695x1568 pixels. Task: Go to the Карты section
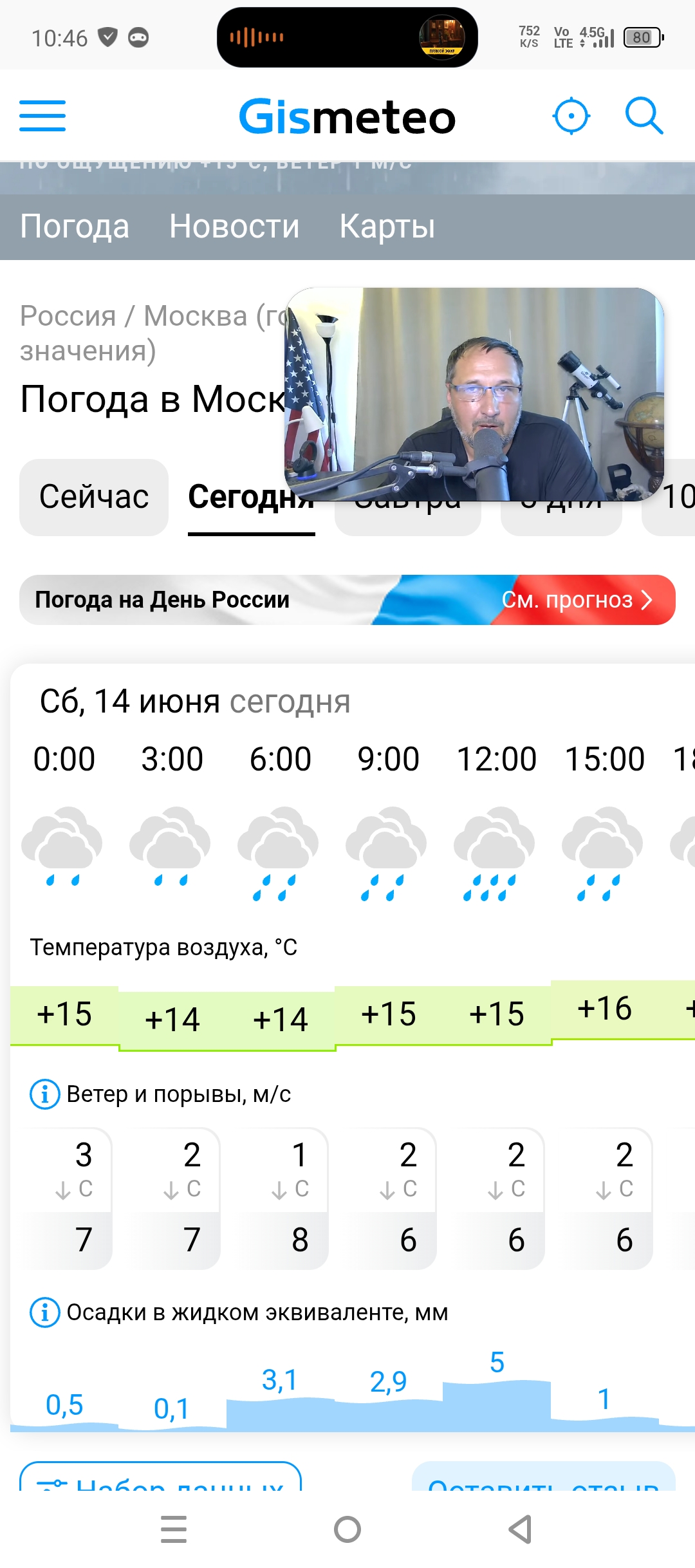[387, 227]
